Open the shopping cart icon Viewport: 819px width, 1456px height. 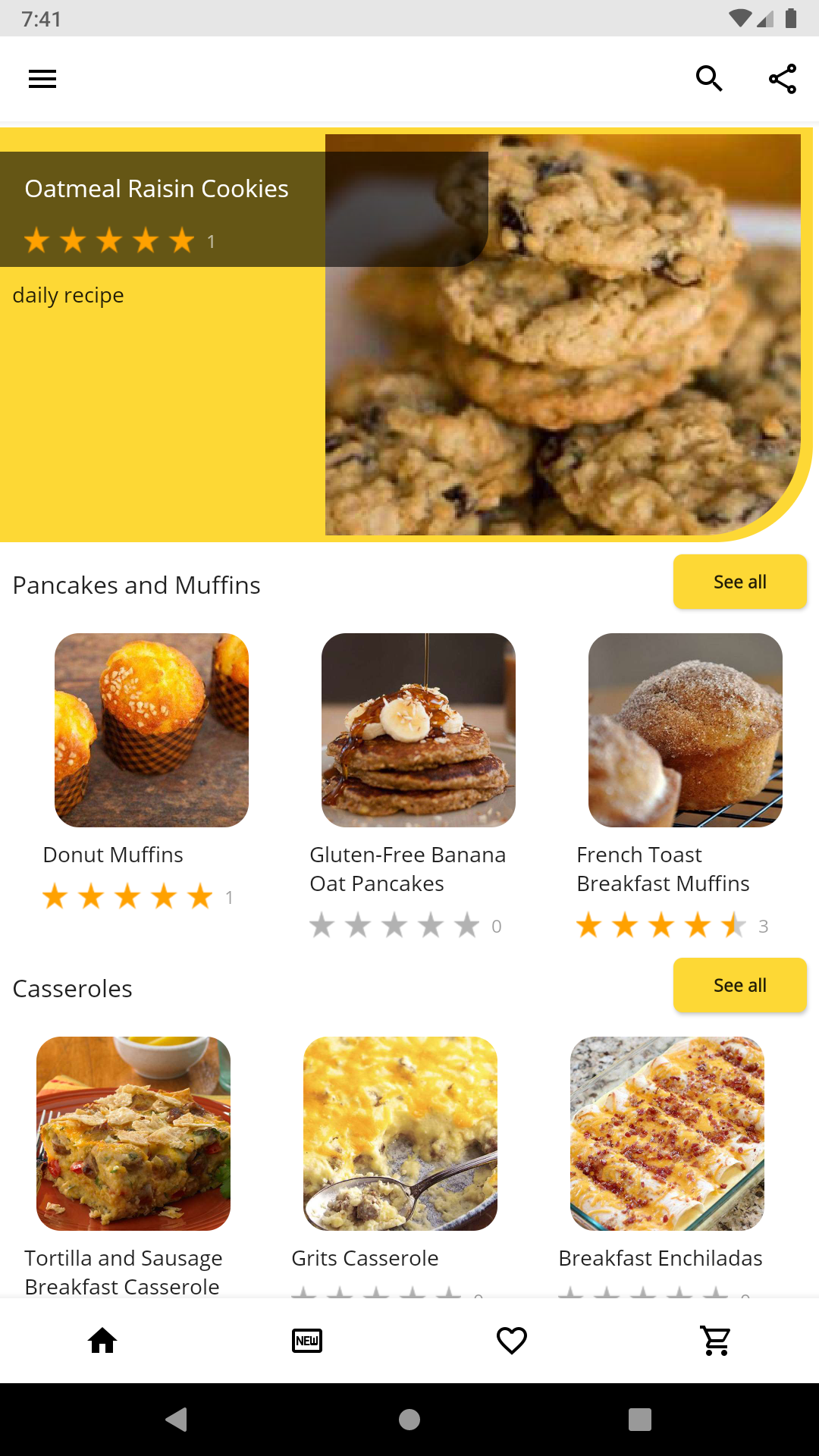[x=715, y=1341]
